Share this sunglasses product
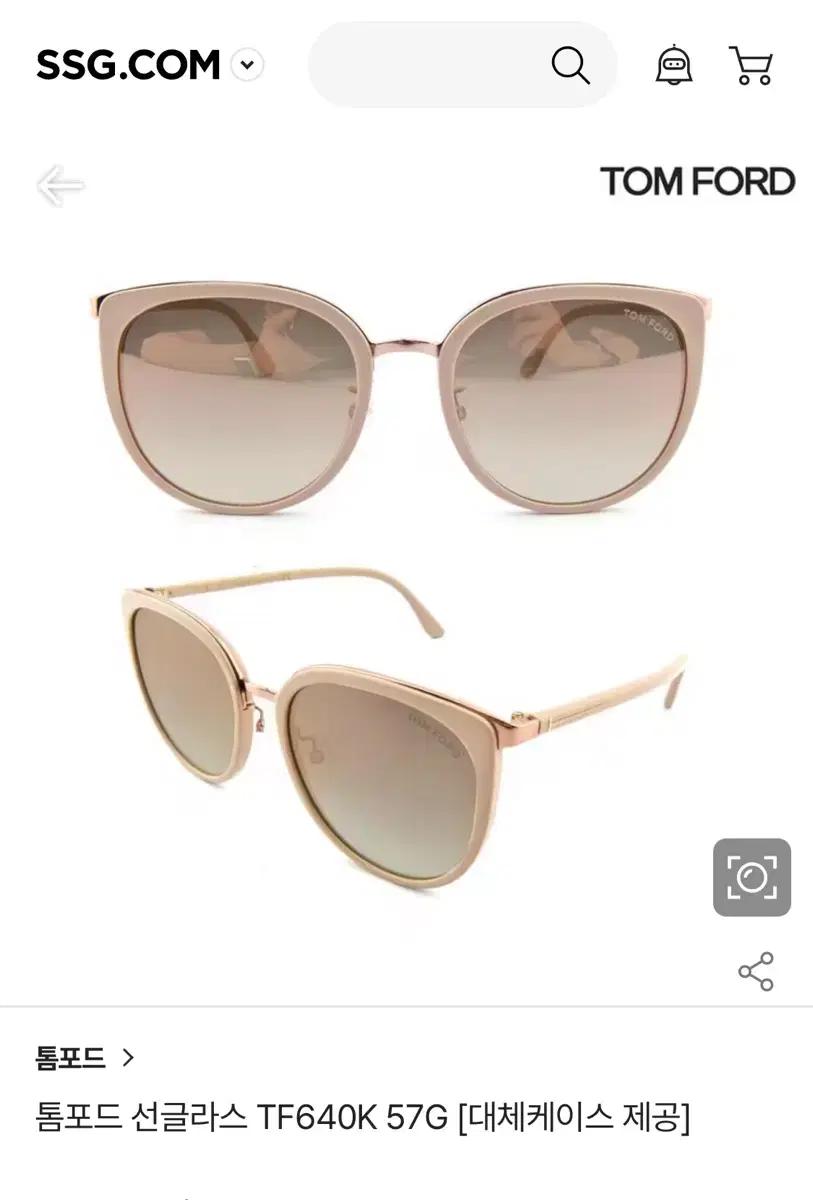 pos(755,971)
